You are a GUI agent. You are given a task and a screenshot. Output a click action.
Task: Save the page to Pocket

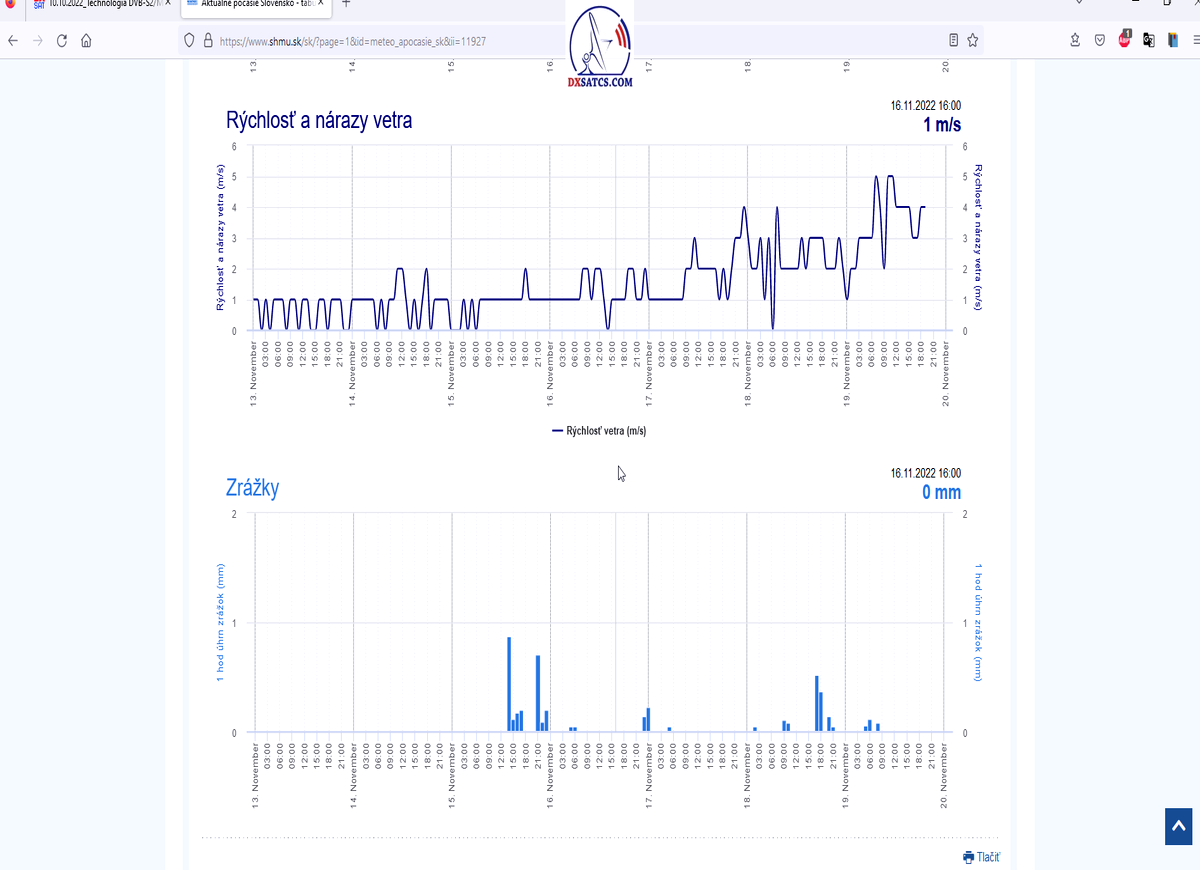click(1099, 41)
